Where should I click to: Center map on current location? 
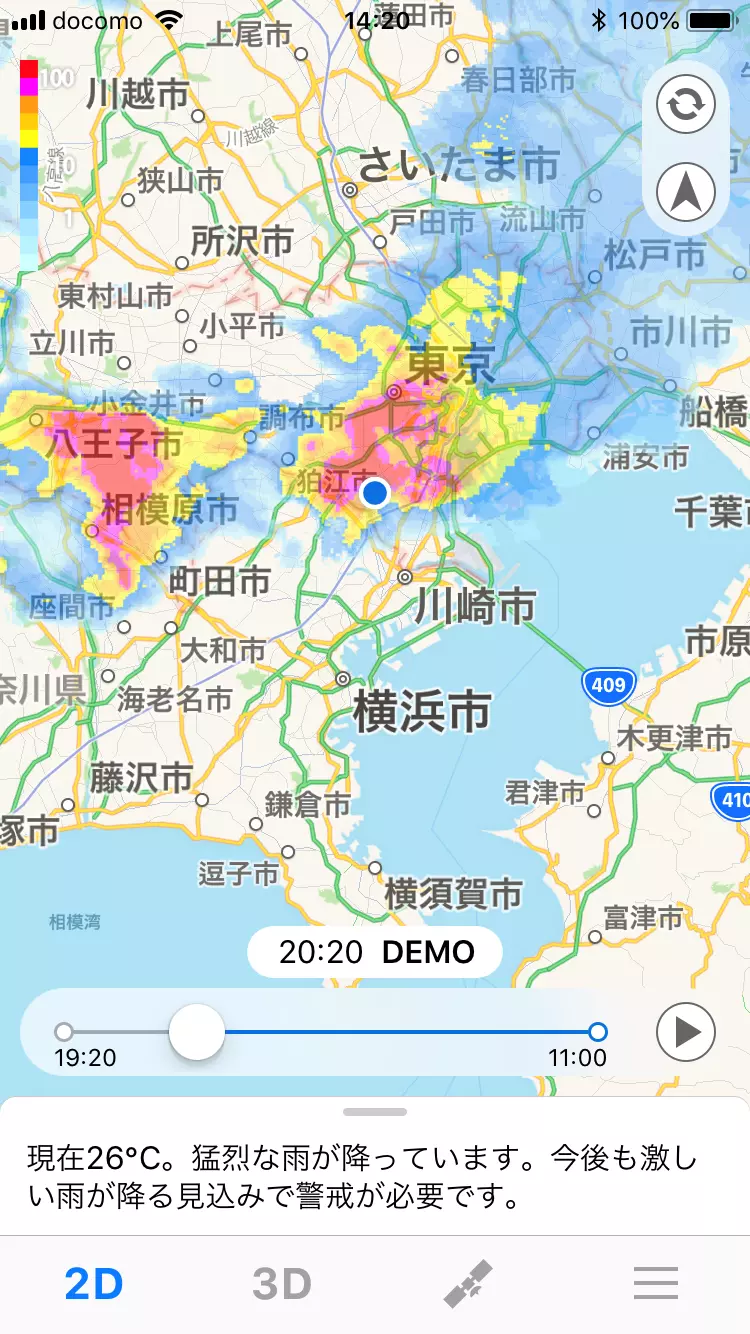coord(686,192)
